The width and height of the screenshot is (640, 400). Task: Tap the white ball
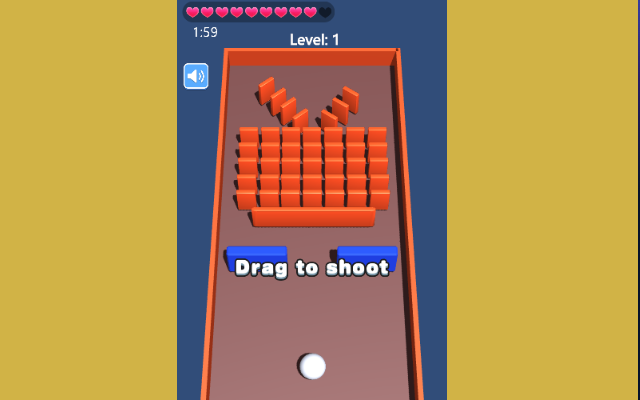313,366
